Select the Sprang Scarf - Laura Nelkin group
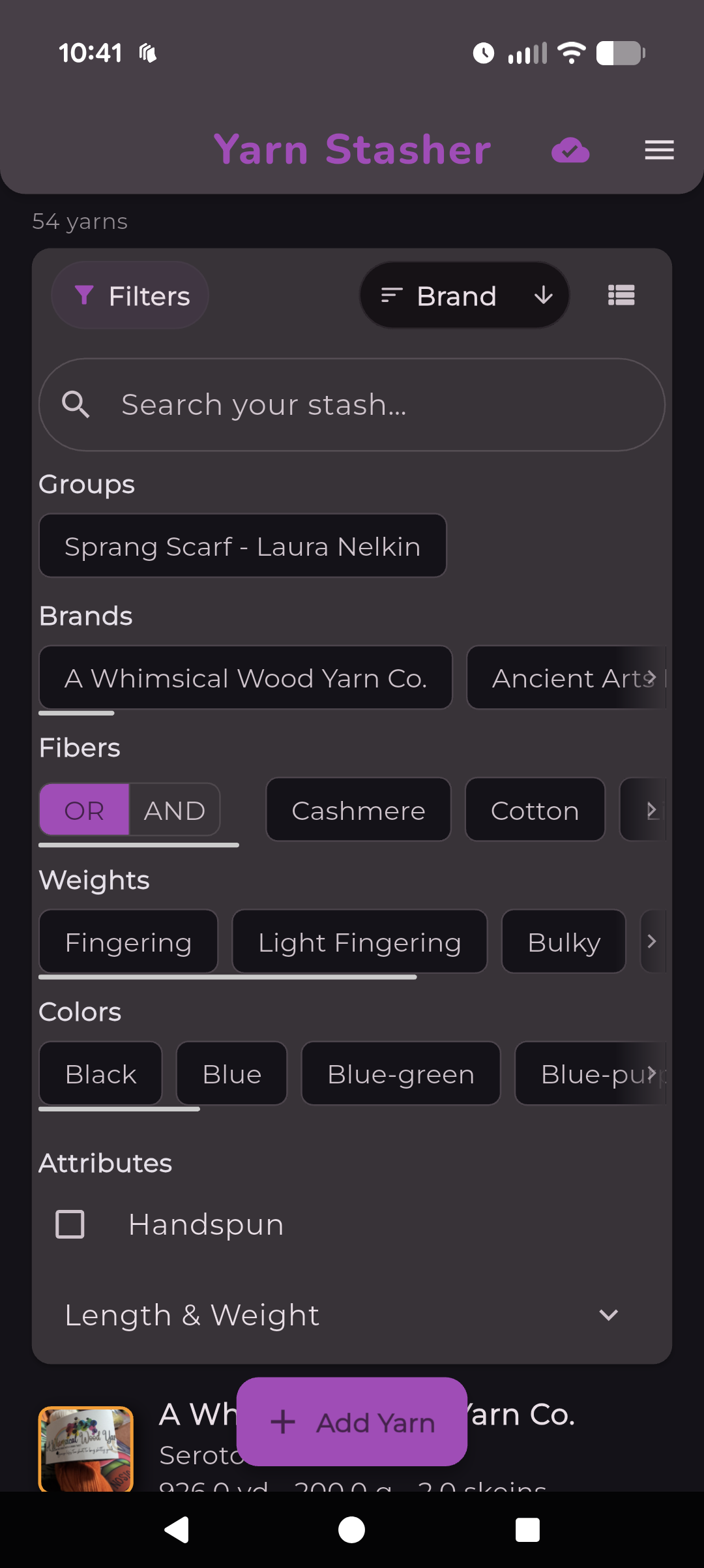This screenshot has height=1568, width=704. point(242,546)
